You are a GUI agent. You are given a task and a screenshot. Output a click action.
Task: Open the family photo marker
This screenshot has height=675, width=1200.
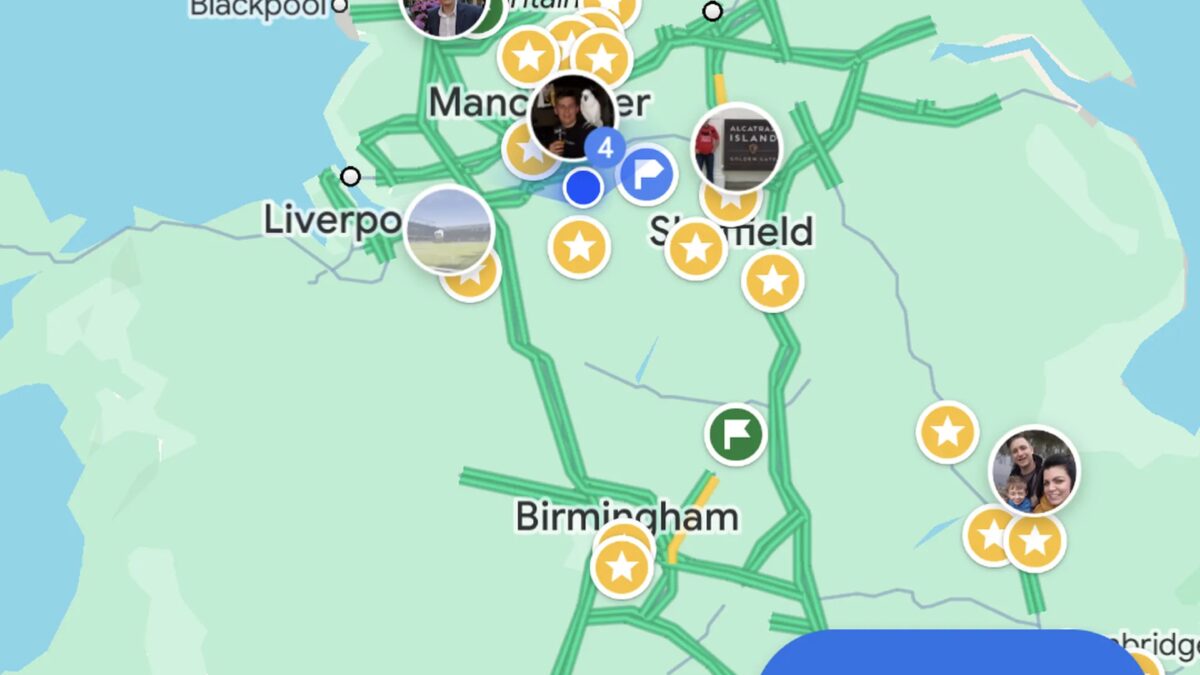point(1034,471)
